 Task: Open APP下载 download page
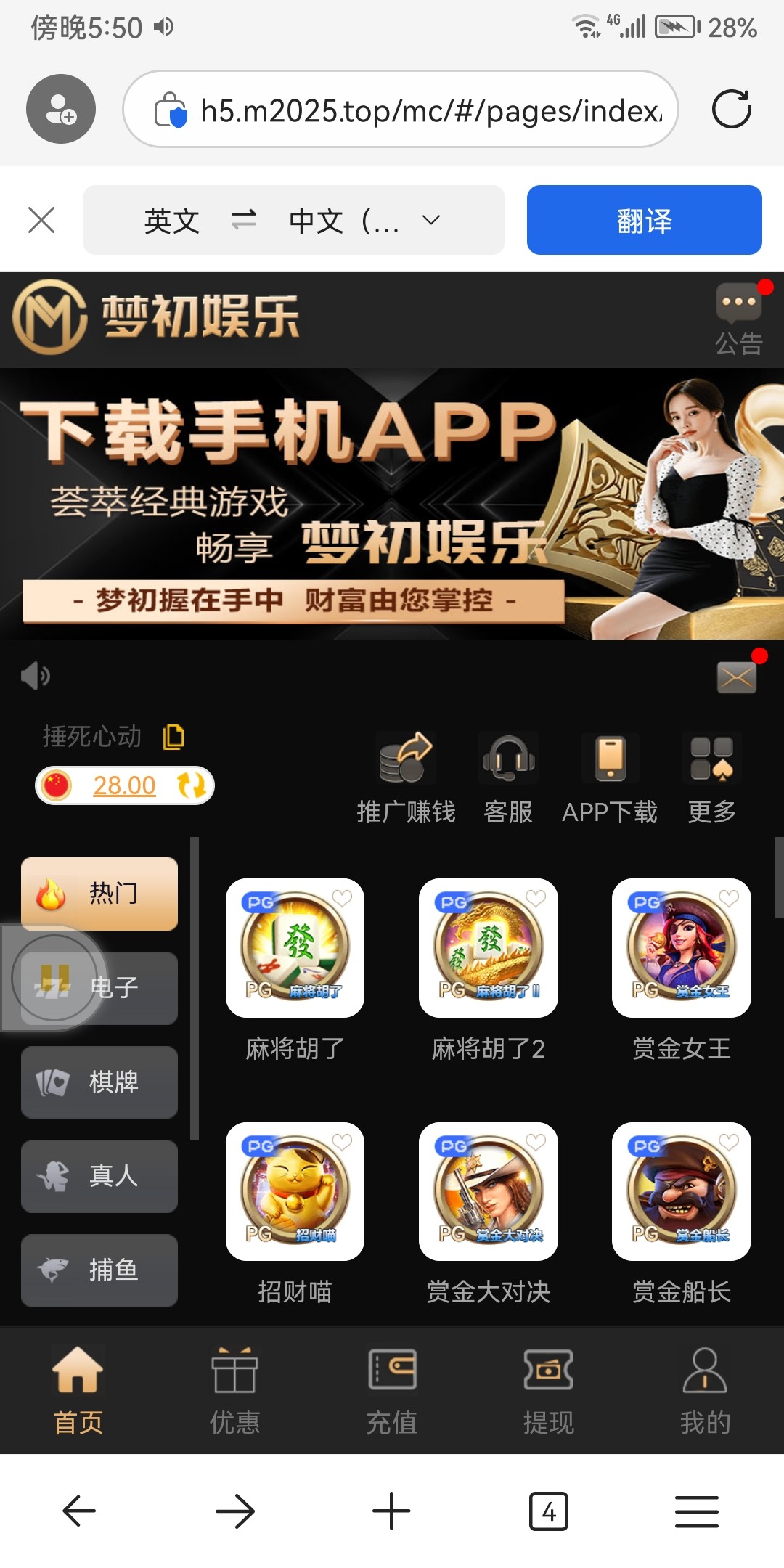pyautogui.click(x=610, y=777)
